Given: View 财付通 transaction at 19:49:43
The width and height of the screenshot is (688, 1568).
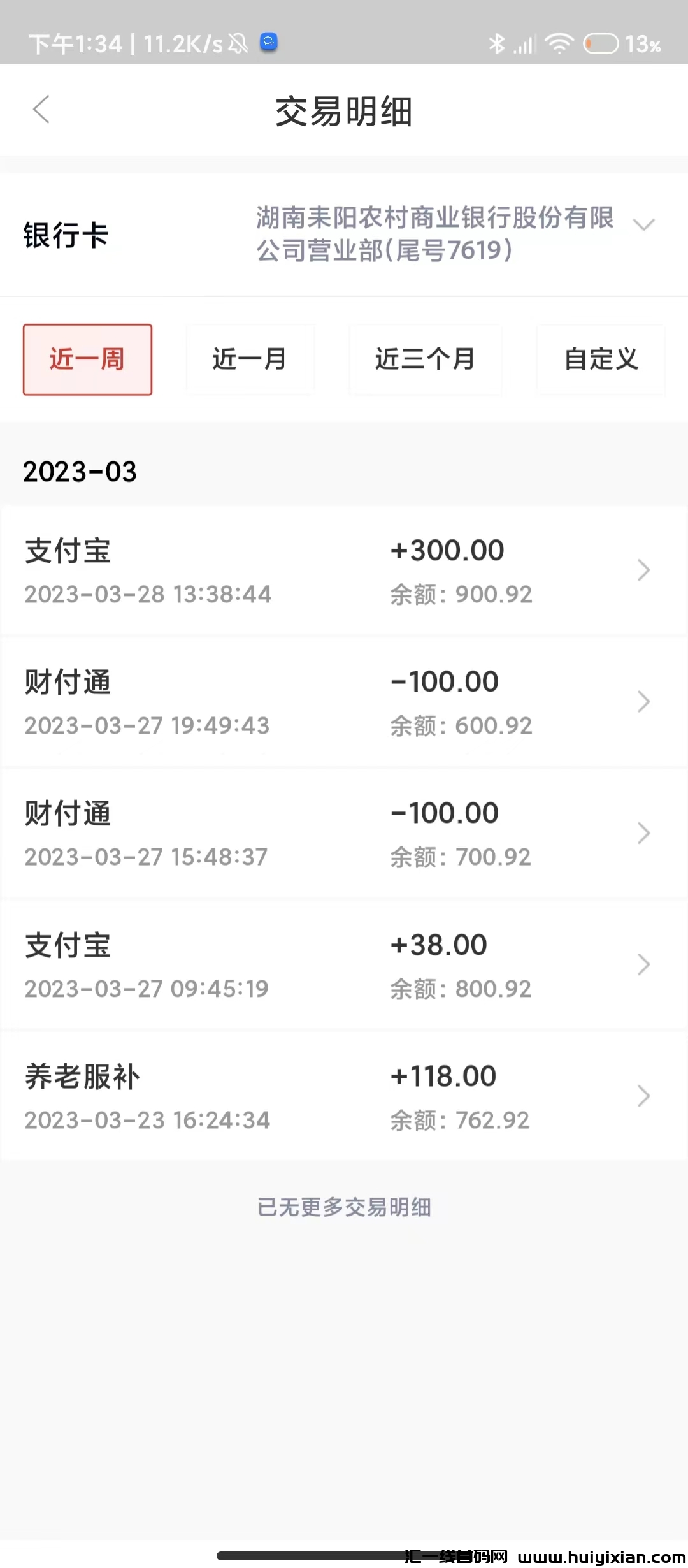Looking at the screenshot, I should click(344, 702).
